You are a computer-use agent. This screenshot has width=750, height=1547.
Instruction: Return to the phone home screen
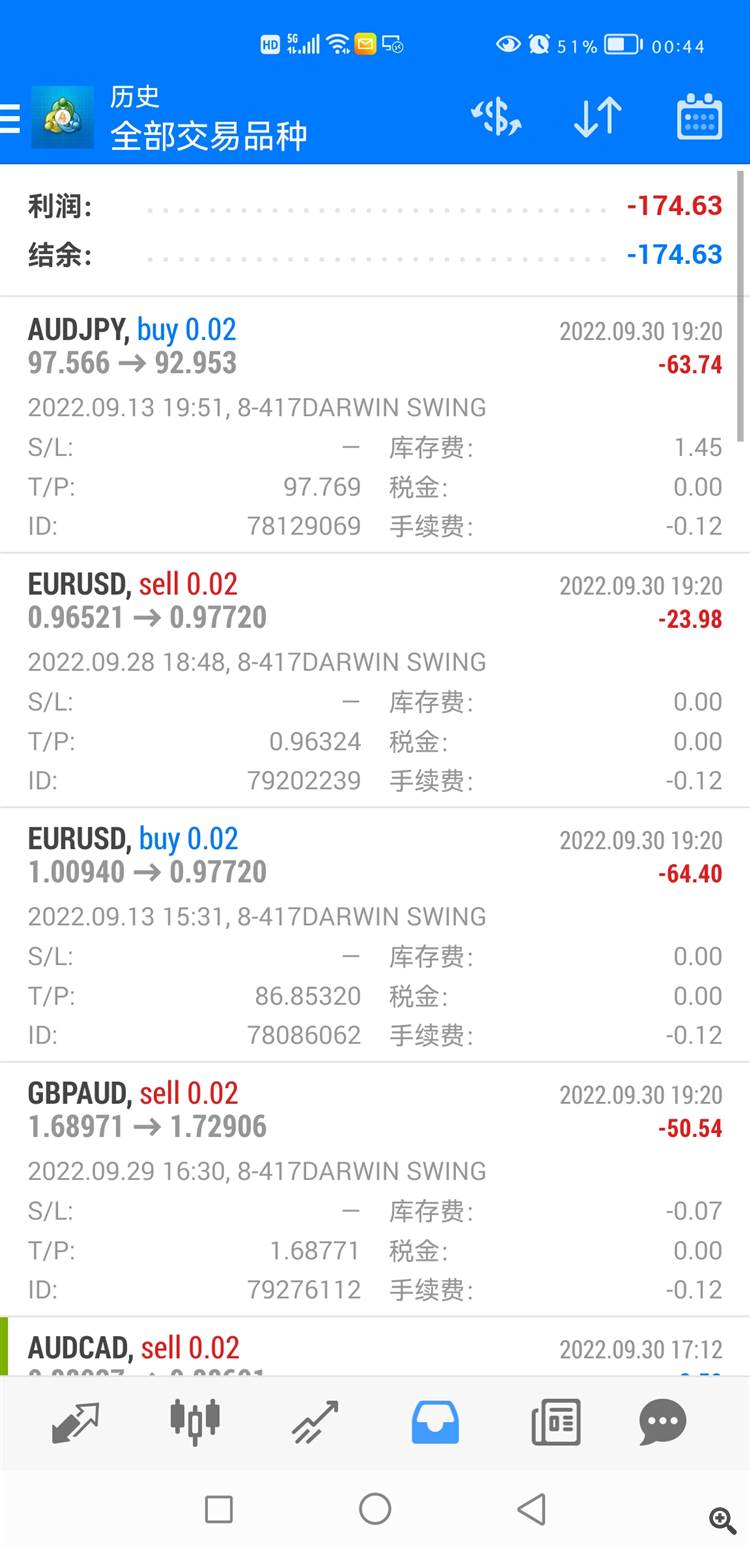[x=375, y=1509]
